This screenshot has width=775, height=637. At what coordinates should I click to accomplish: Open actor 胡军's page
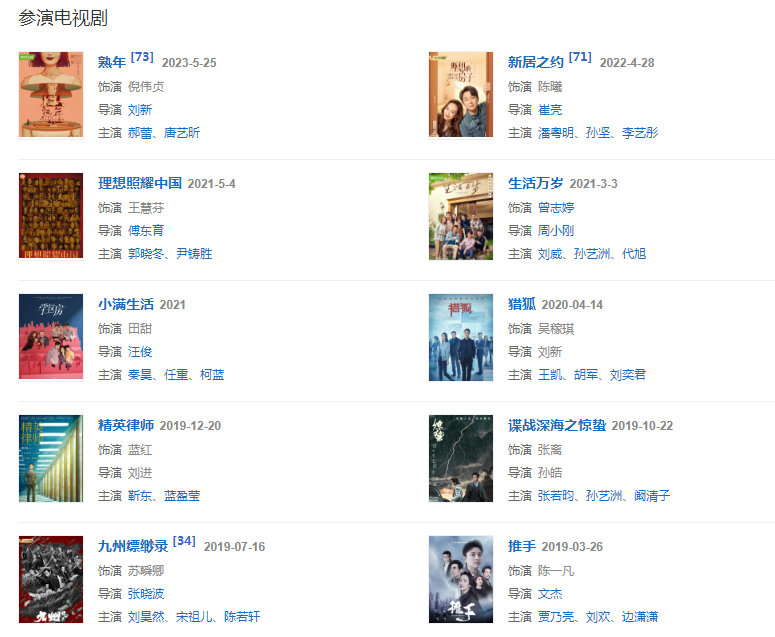click(586, 375)
